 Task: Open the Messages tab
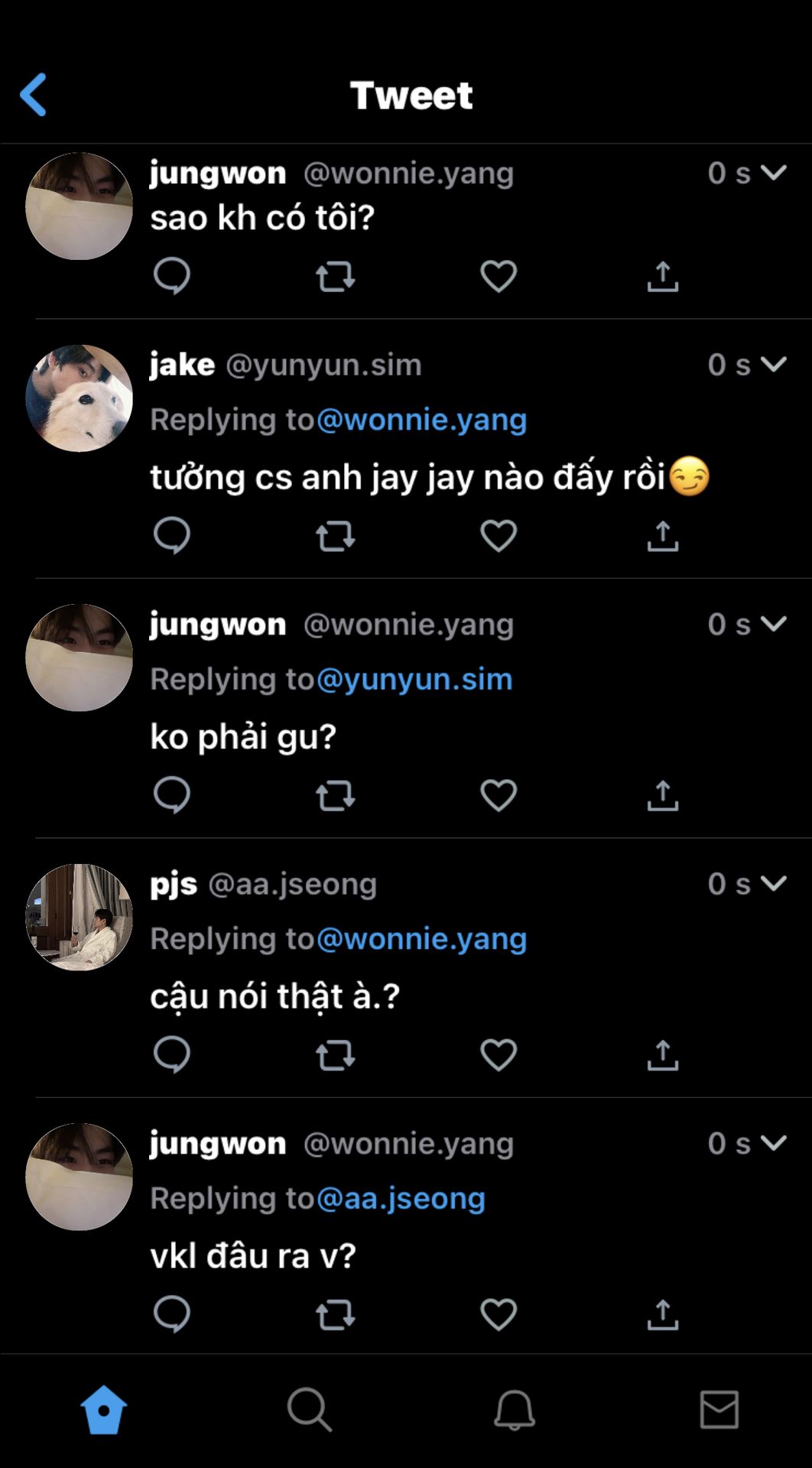click(x=719, y=1409)
